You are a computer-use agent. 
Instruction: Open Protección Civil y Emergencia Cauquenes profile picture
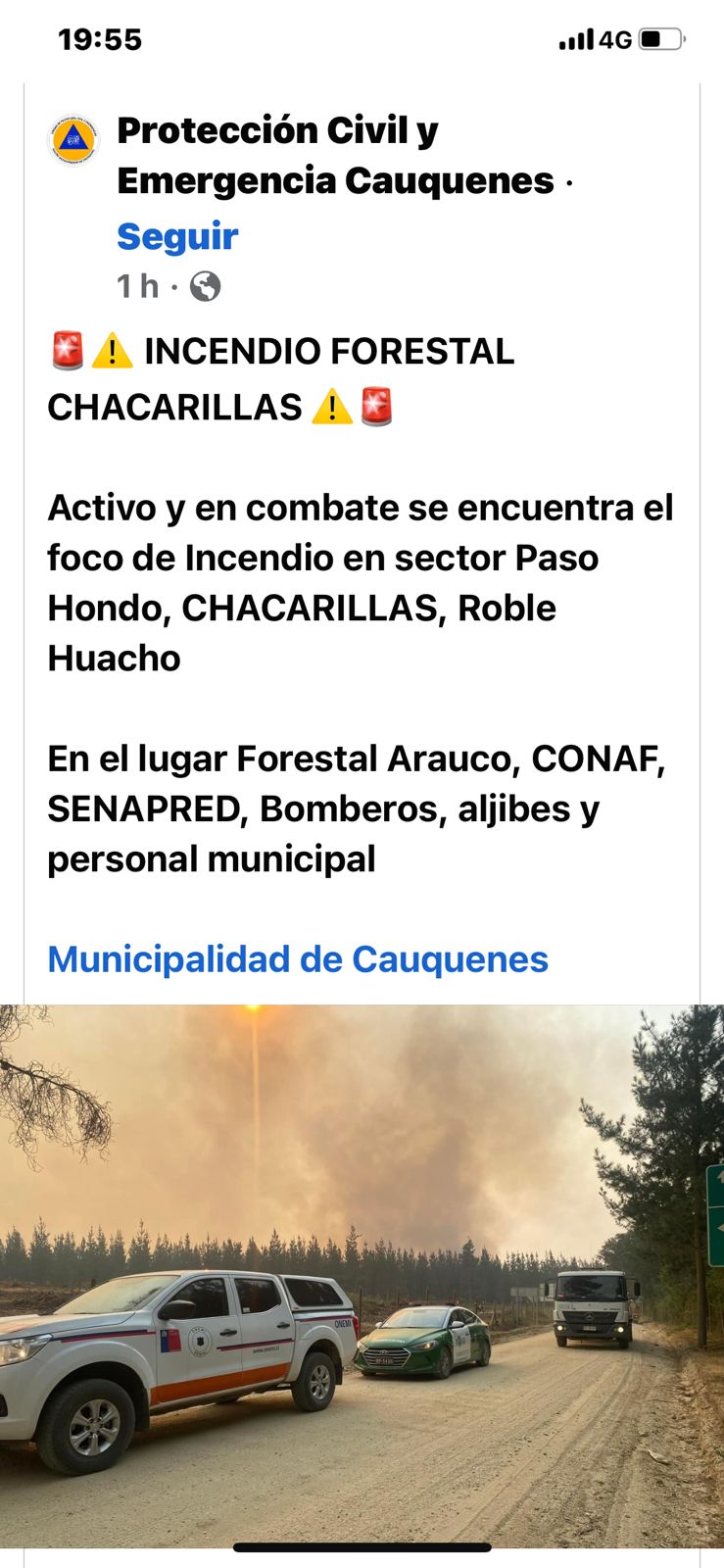pos(73,140)
